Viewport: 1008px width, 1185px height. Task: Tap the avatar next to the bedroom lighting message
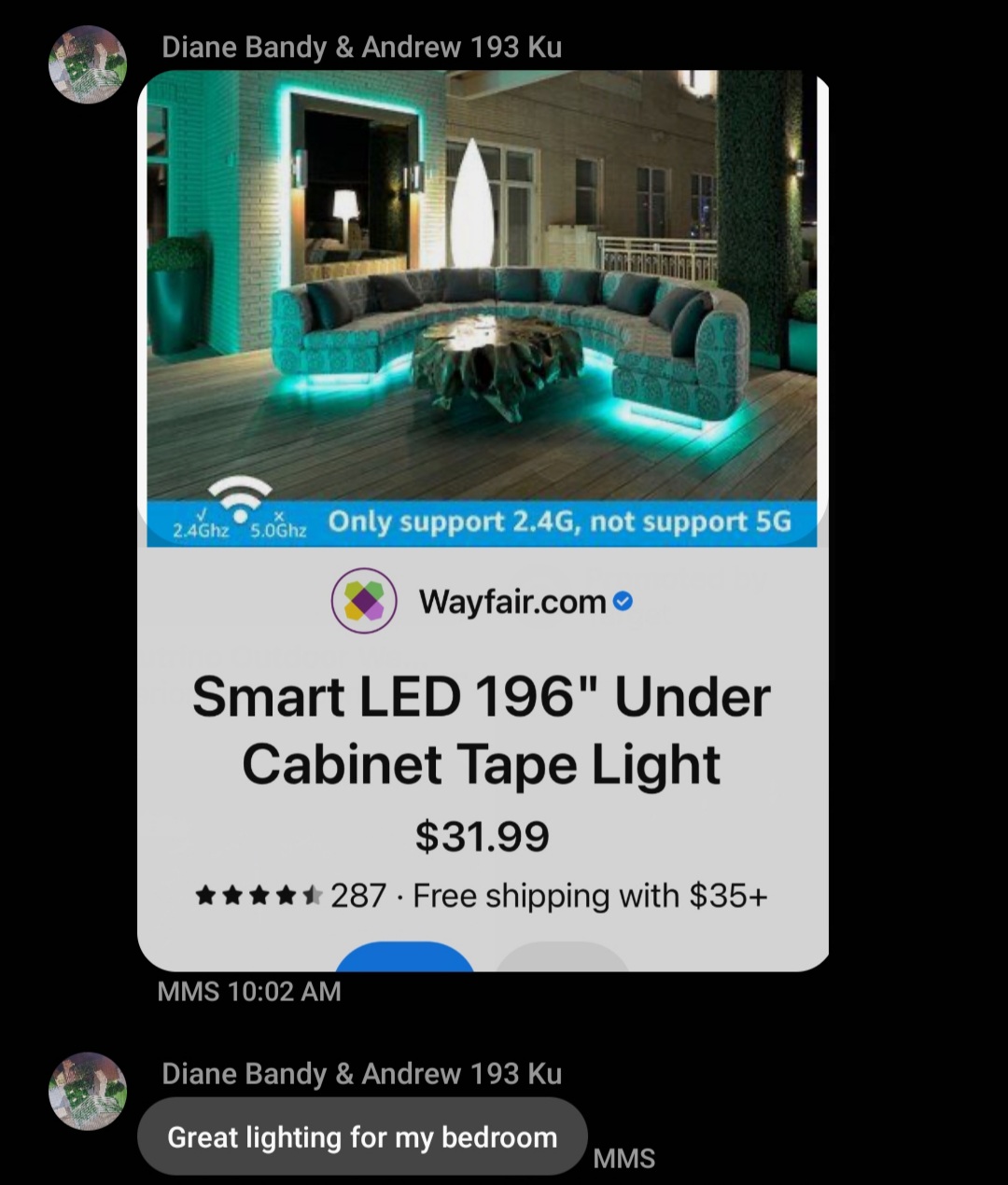click(88, 1091)
